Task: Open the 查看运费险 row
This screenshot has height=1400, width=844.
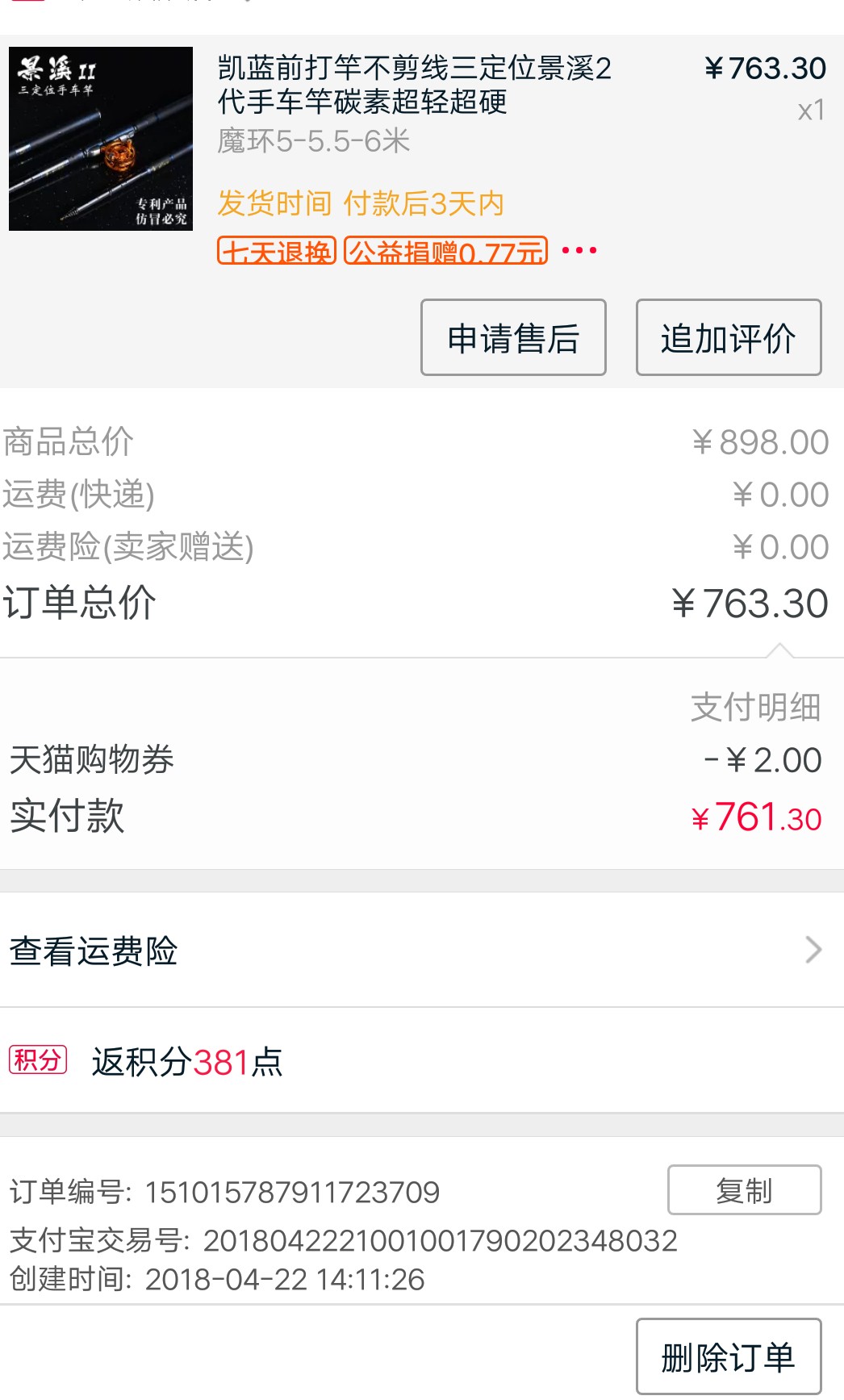Action: tap(422, 950)
